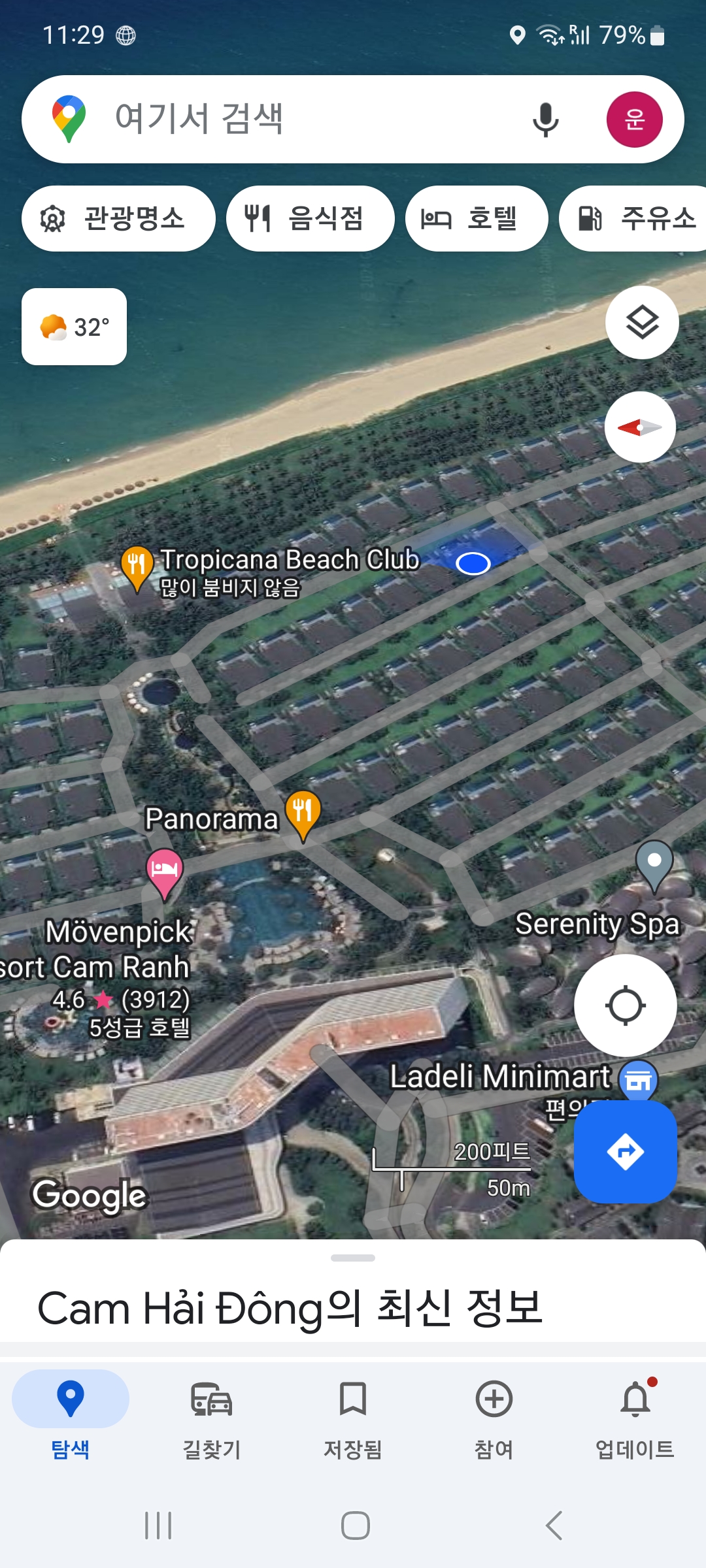Open the account profile avatar
Viewport: 706px width, 1568px height.
click(634, 120)
